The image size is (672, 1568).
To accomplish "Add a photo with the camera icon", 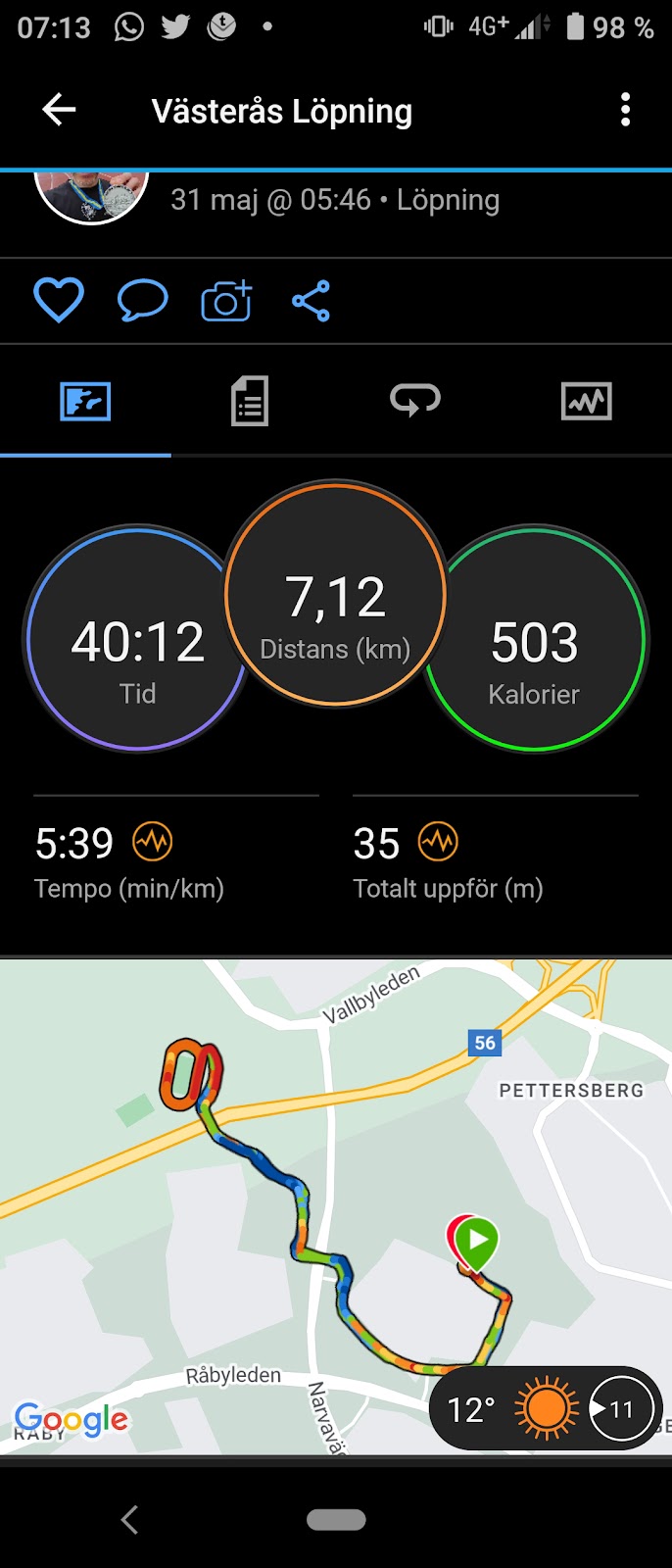I will (x=226, y=301).
